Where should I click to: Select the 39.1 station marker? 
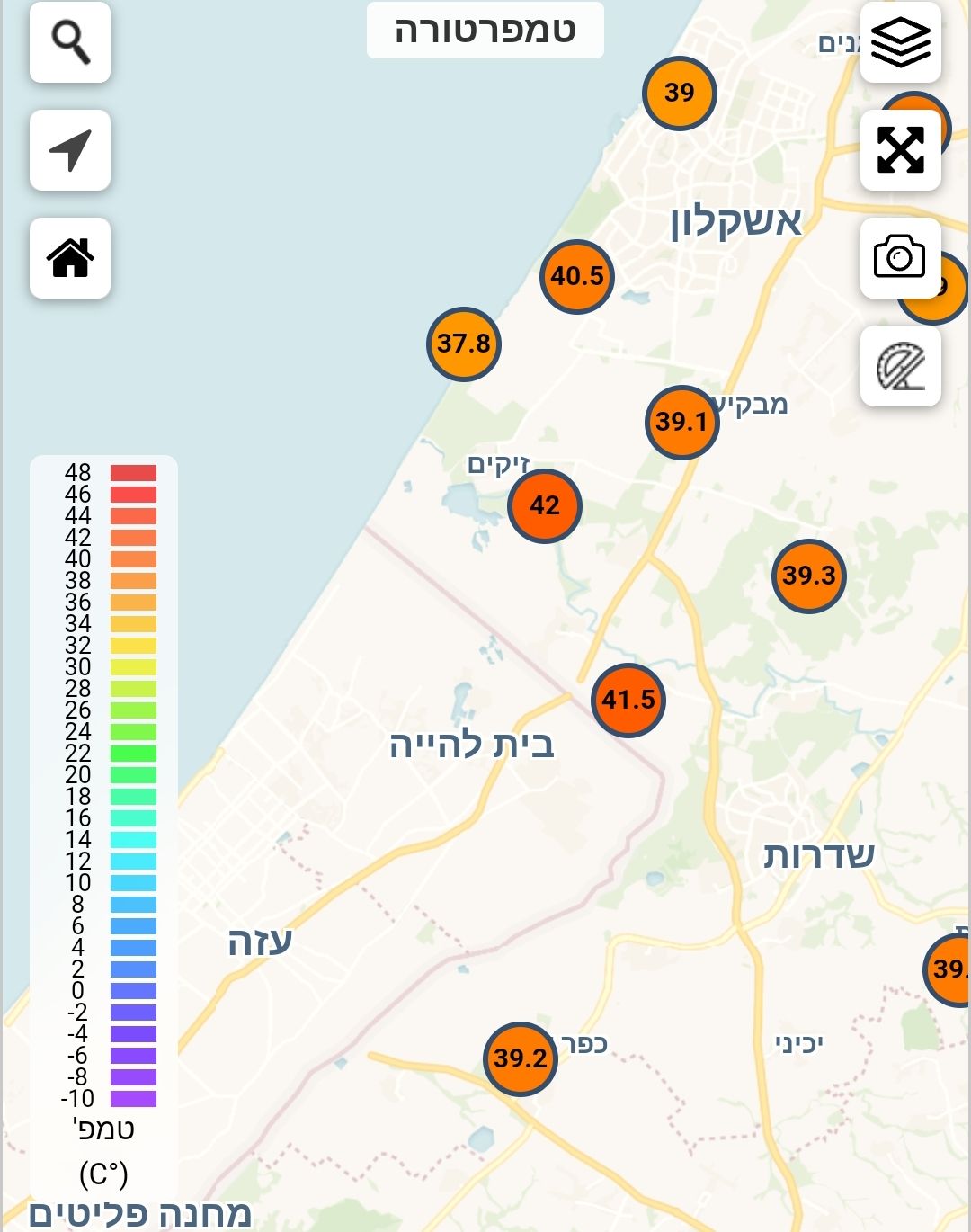tap(682, 422)
